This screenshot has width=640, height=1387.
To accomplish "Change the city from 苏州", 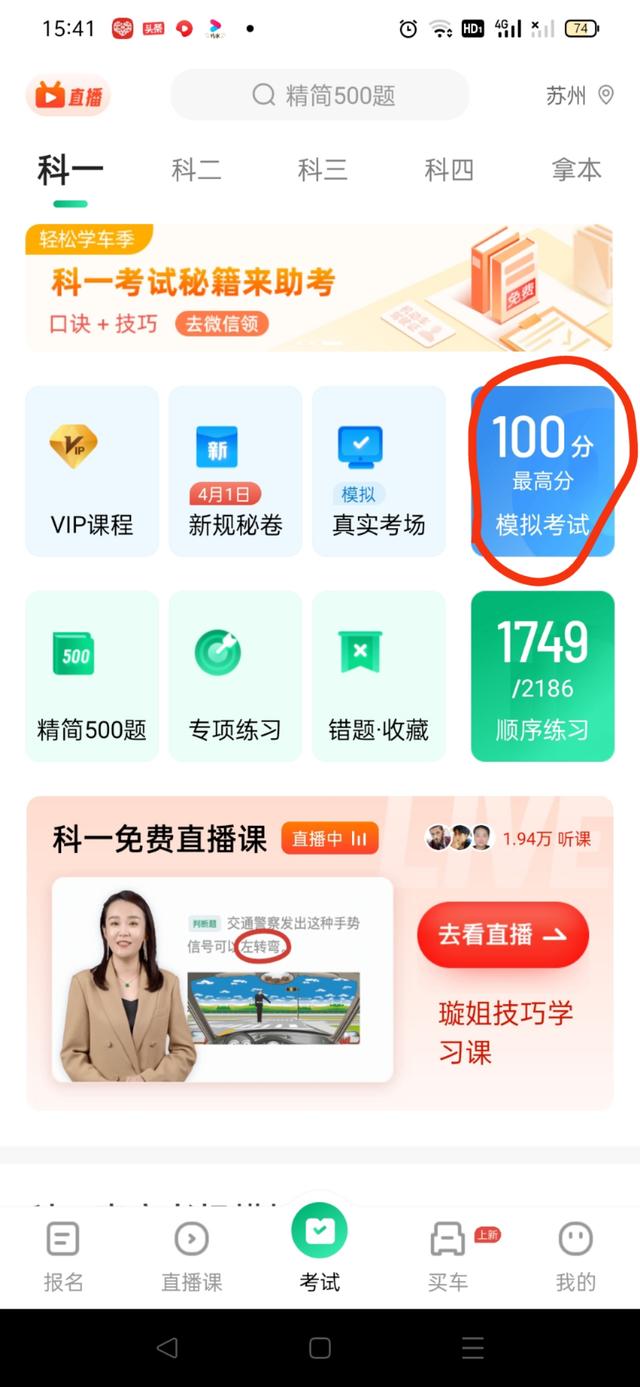I will pyautogui.click(x=579, y=96).
